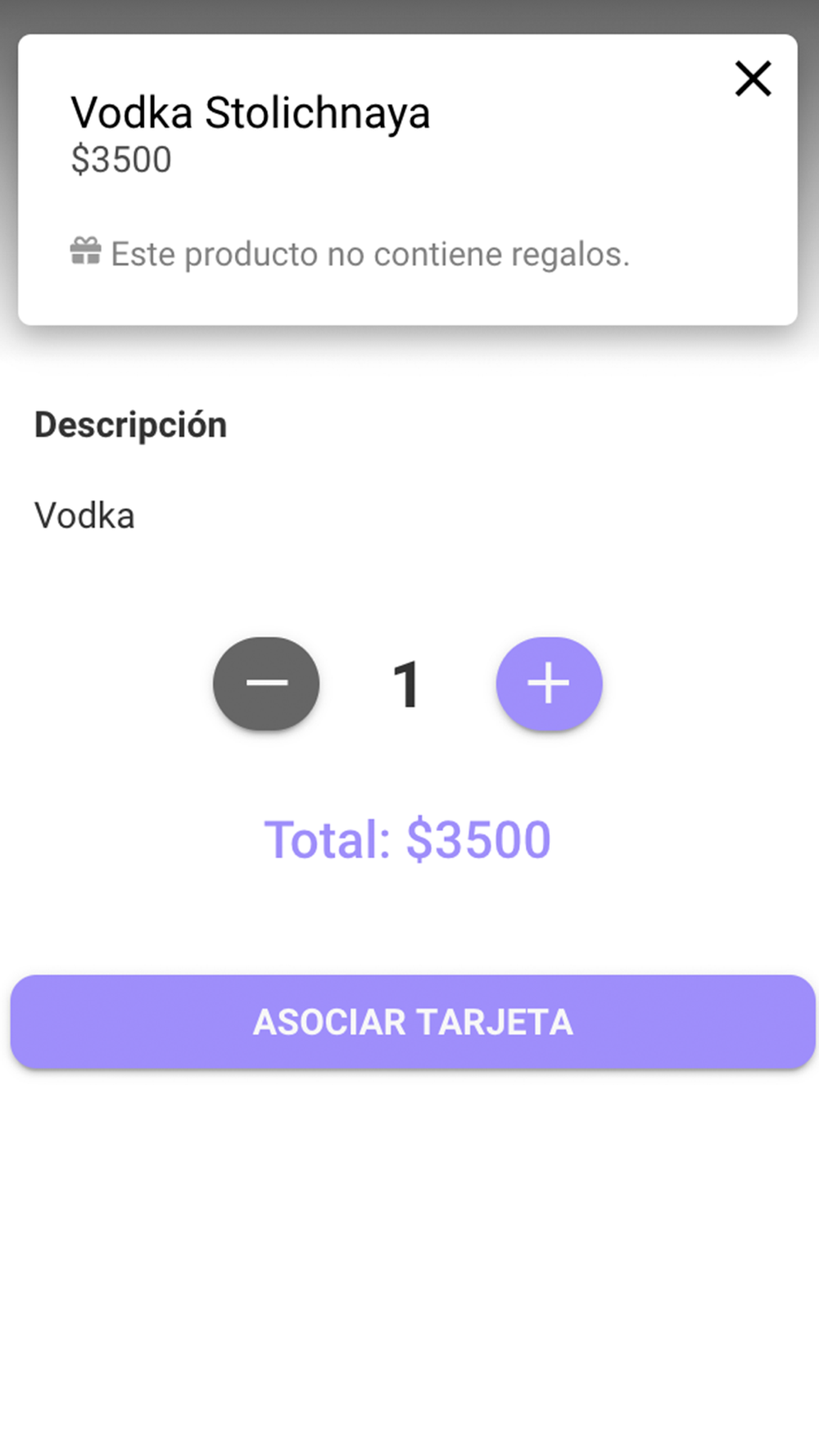Increase the quantity with the plus button
The image size is (819, 1456).
coord(549,684)
